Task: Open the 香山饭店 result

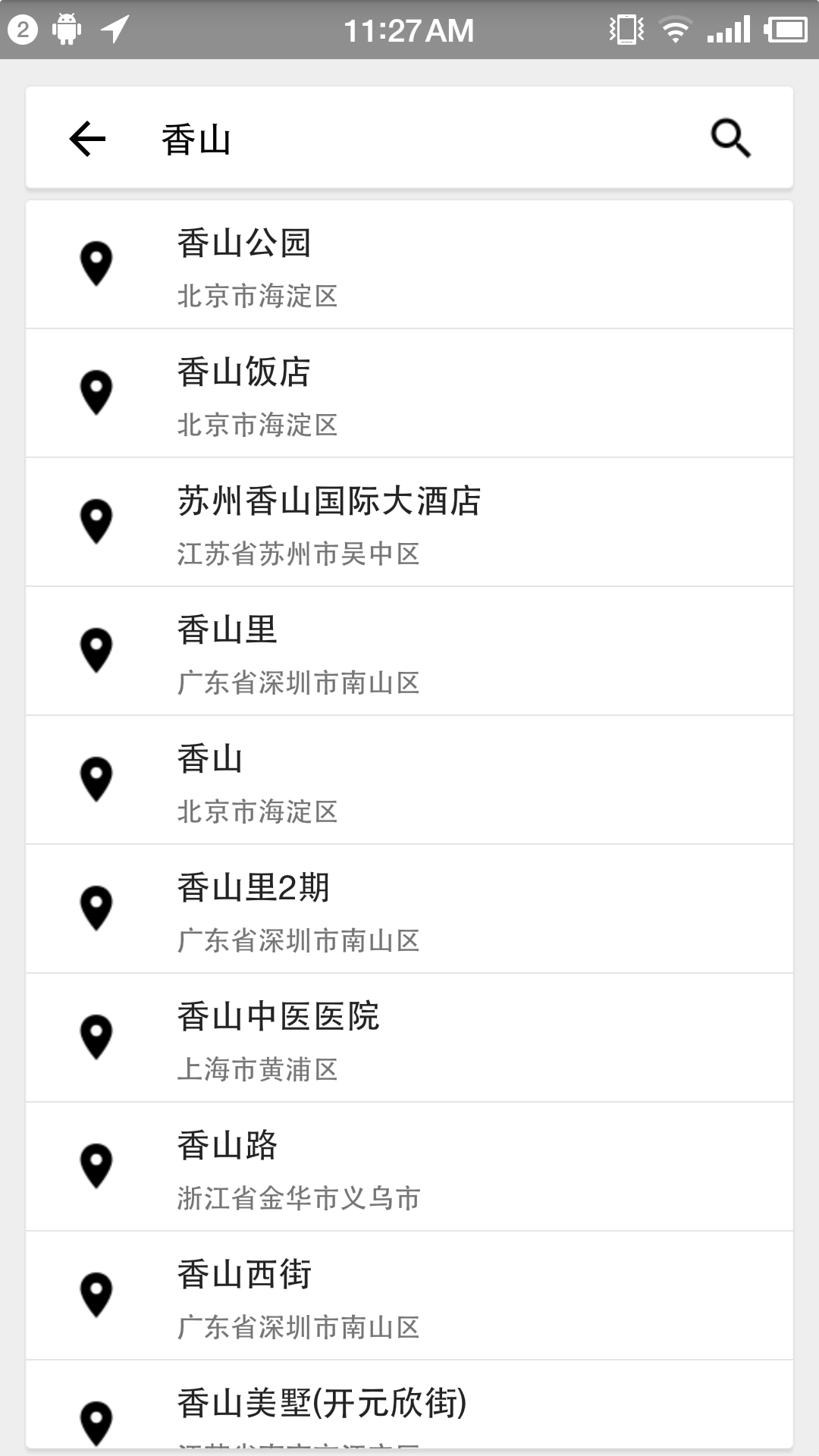Action: [409, 394]
